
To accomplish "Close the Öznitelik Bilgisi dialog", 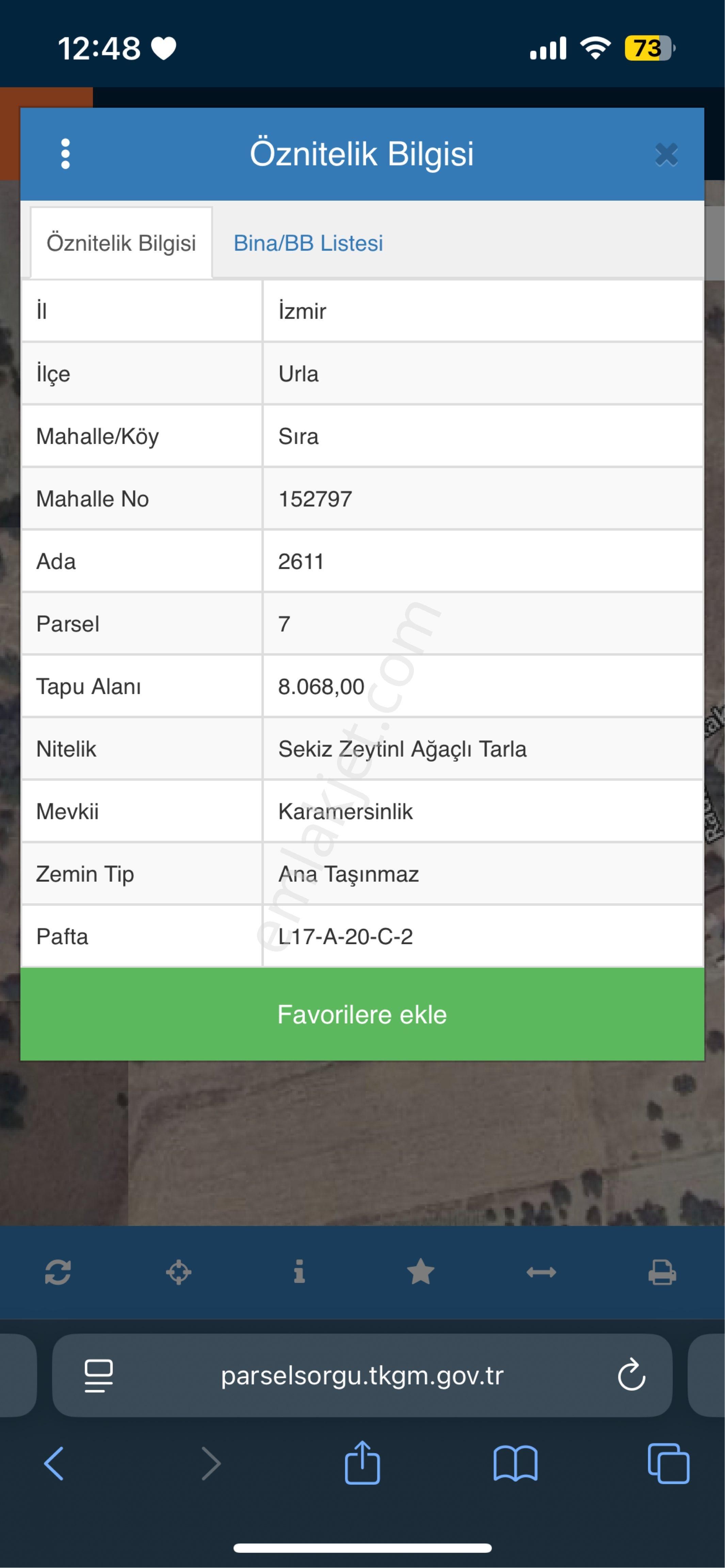I will 666,154.
